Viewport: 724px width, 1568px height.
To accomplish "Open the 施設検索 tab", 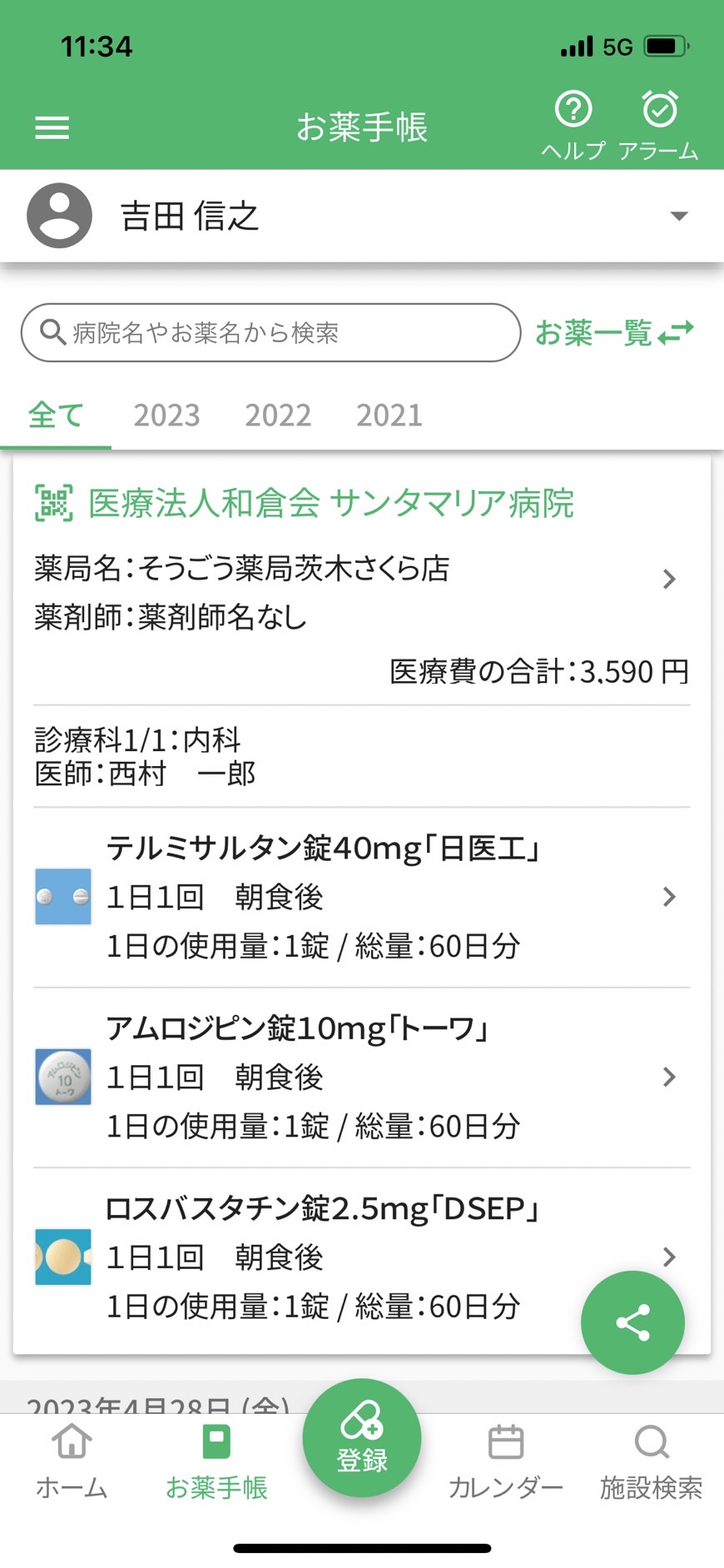I will tap(651, 1462).
